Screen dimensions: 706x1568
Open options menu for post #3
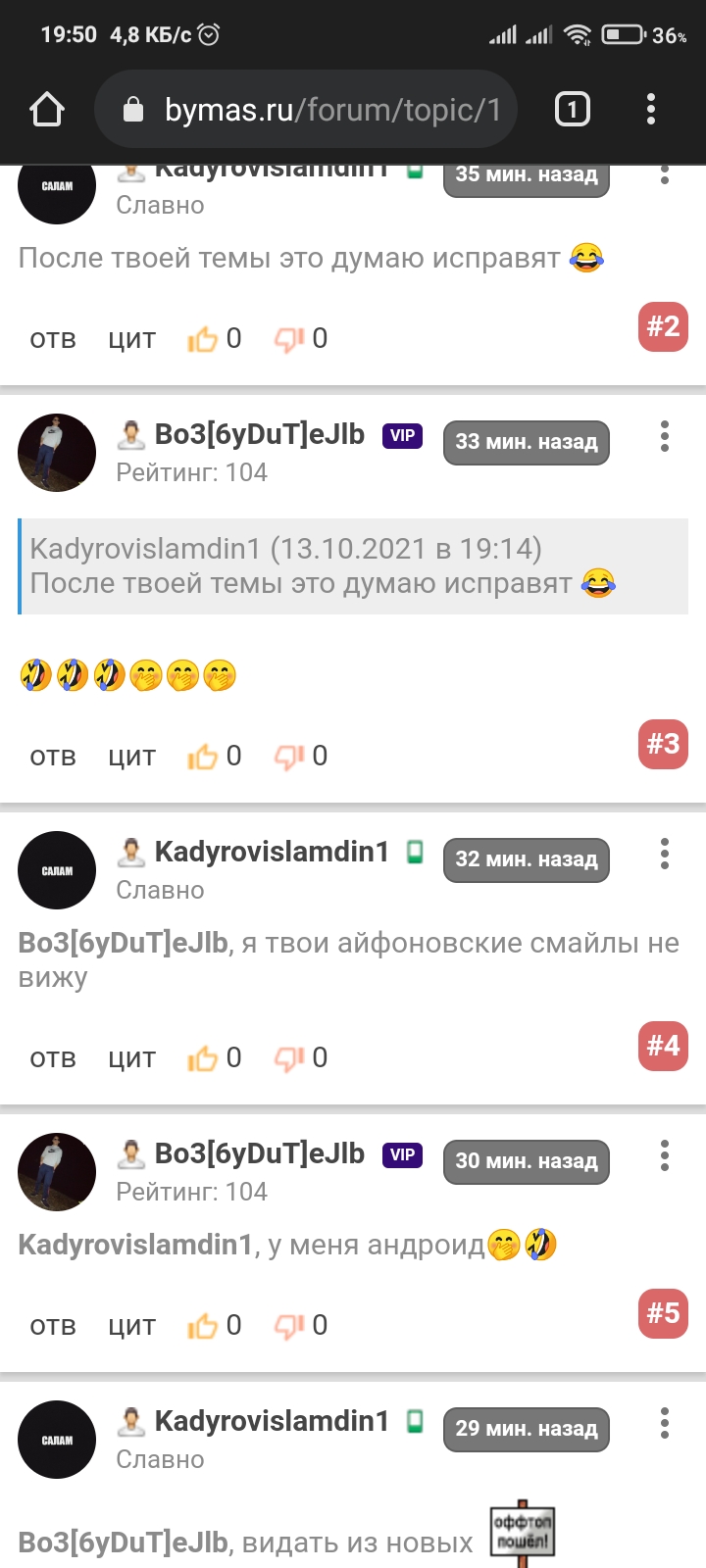point(665,436)
